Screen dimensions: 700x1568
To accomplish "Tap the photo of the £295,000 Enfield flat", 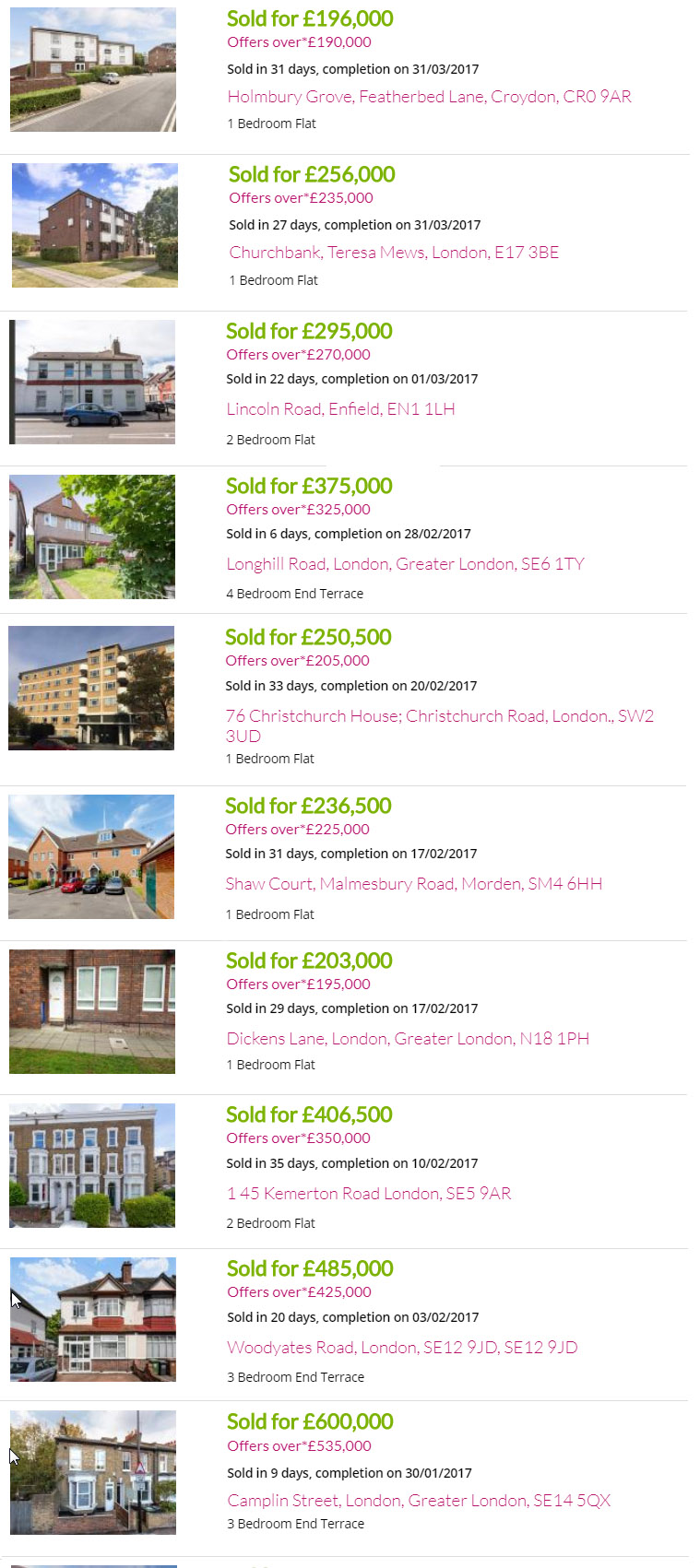I will pos(92,383).
